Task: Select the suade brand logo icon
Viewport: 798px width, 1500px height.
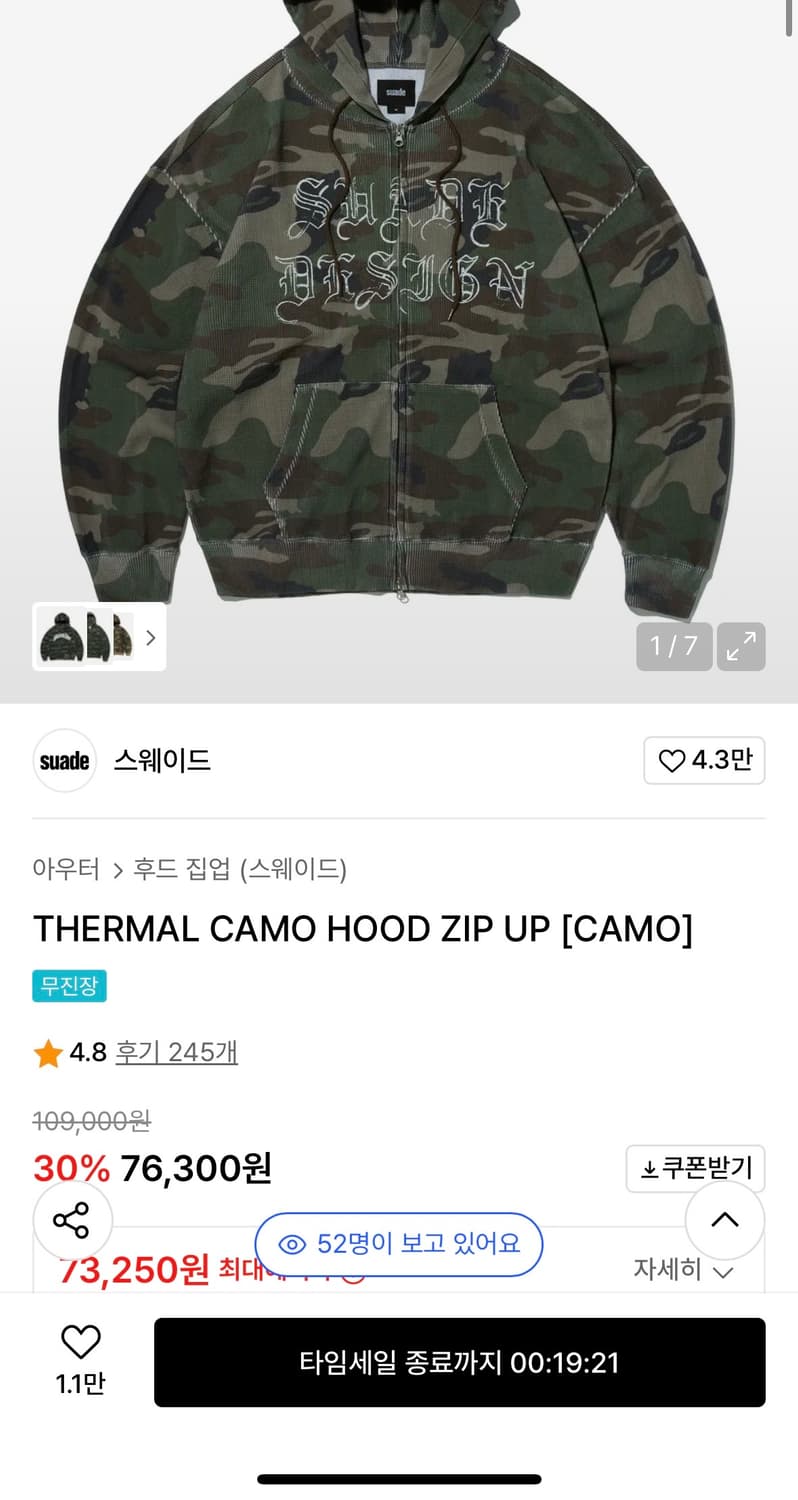Action: pyautogui.click(x=64, y=761)
